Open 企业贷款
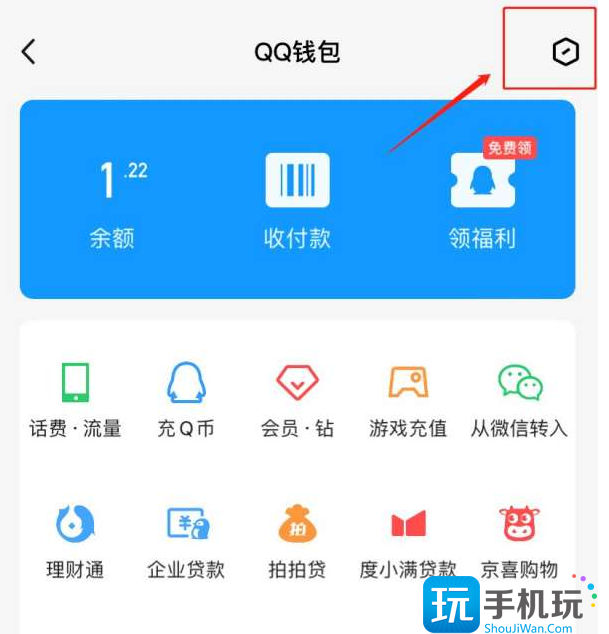This screenshot has height=634, width=609. click(186, 542)
